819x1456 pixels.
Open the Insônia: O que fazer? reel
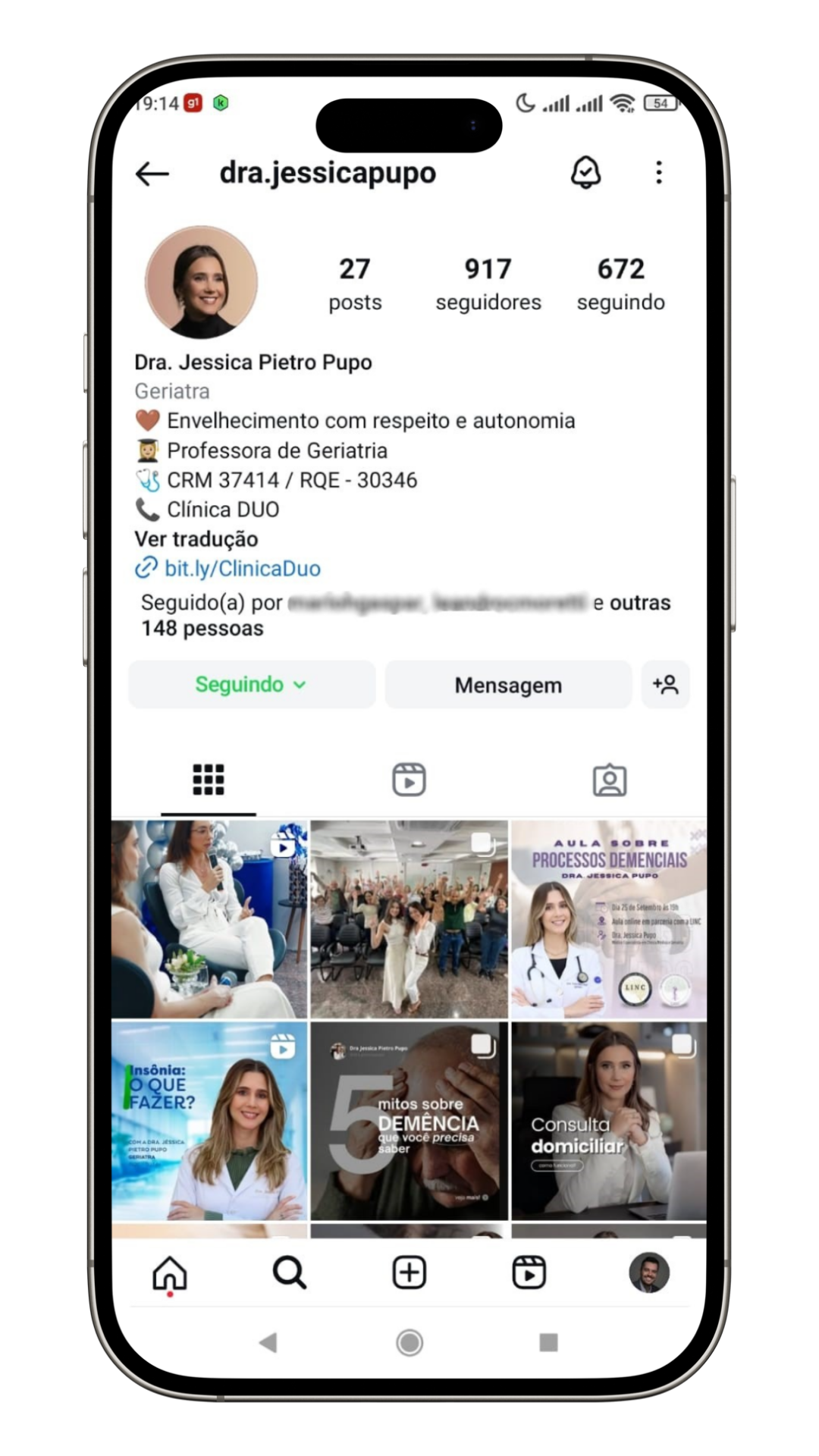click(209, 1121)
